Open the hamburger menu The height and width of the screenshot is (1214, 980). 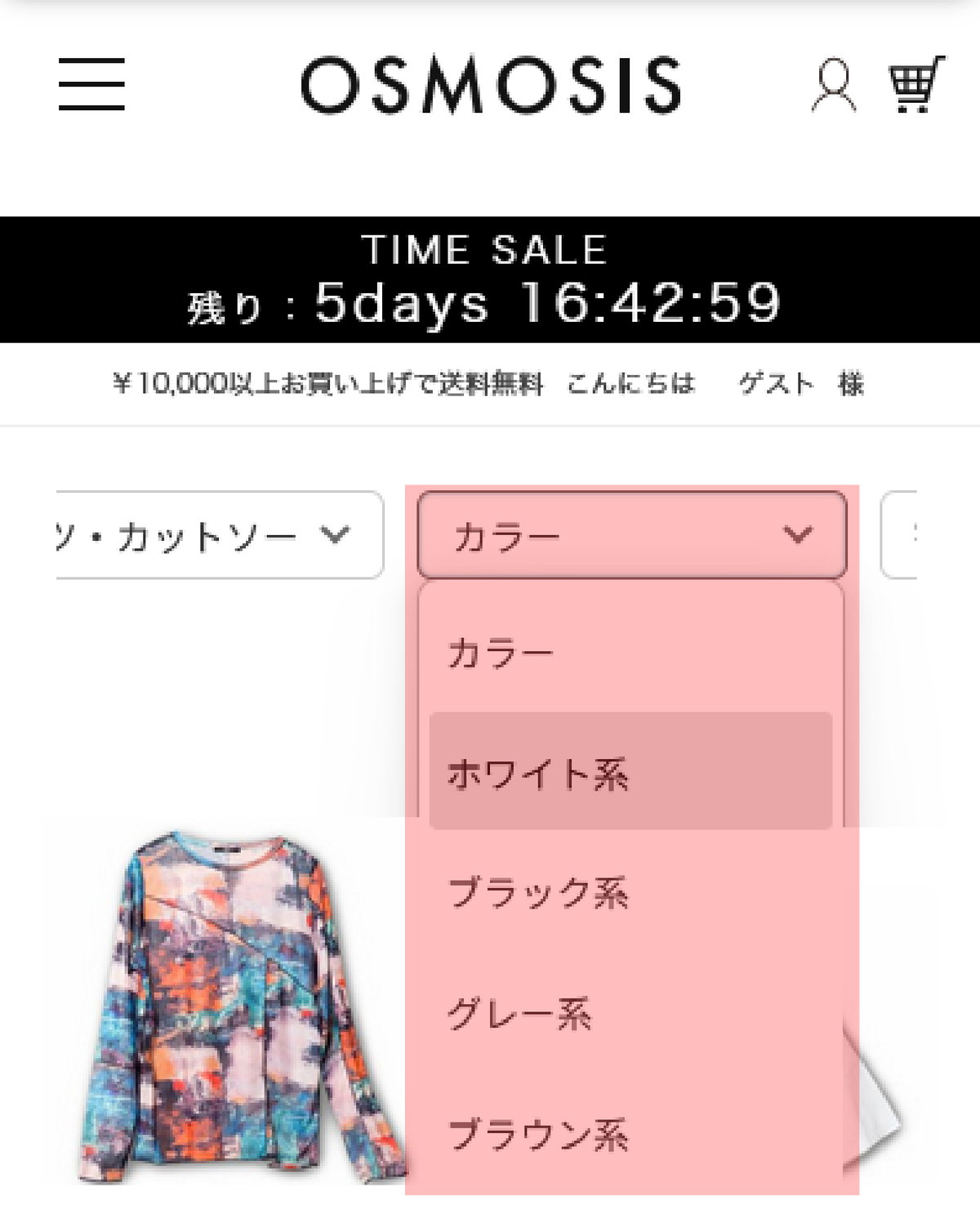tap(91, 84)
